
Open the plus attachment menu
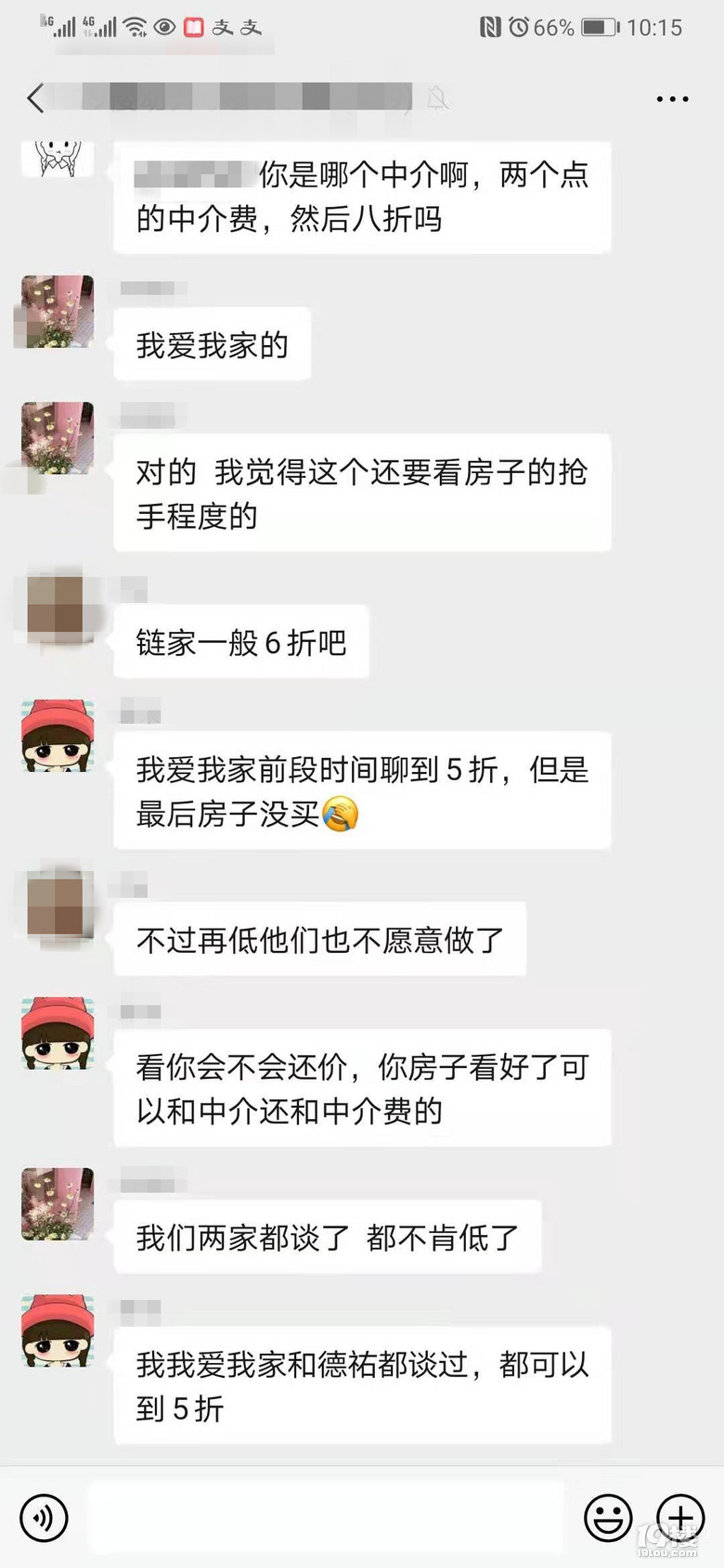(x=680, y=1519)
